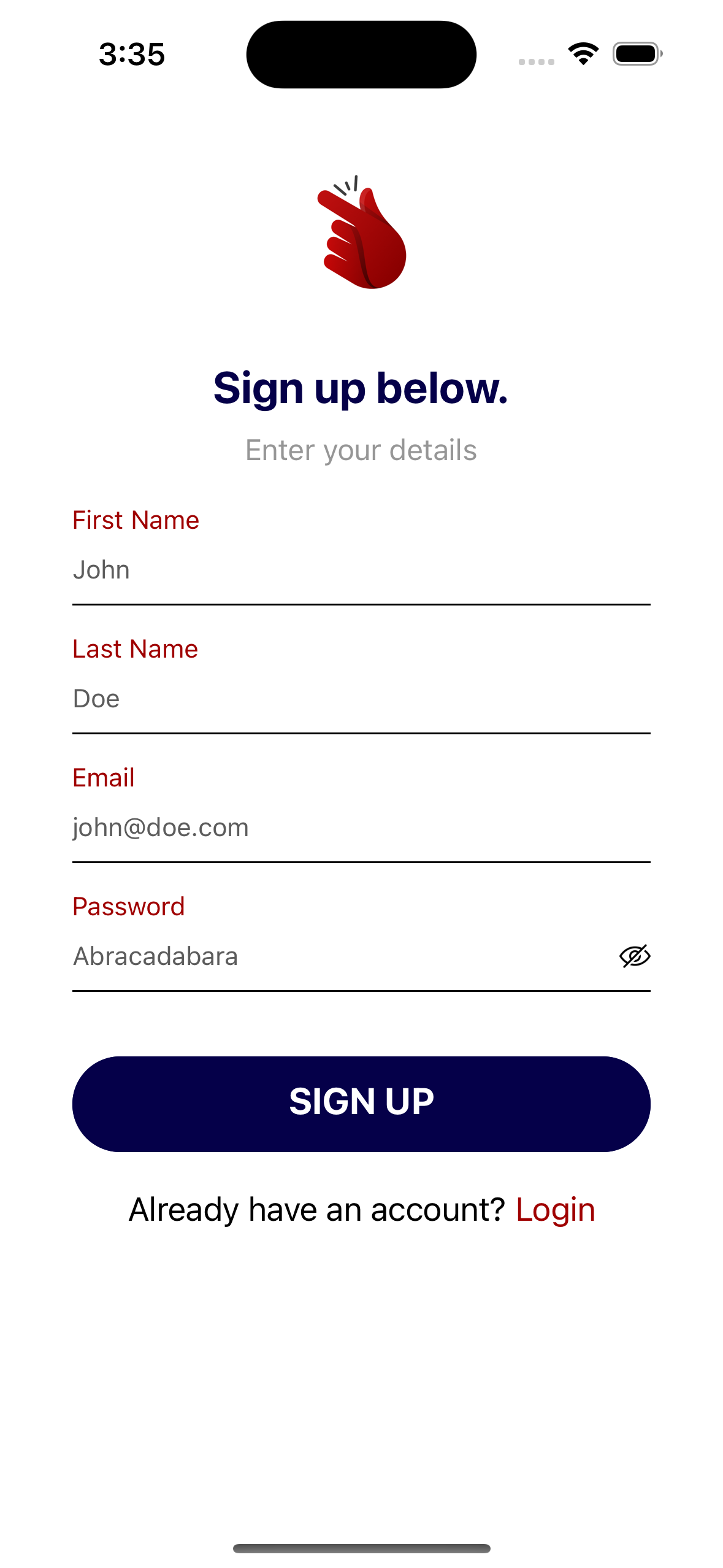Click the red First Name label

[x=136, y=520]
